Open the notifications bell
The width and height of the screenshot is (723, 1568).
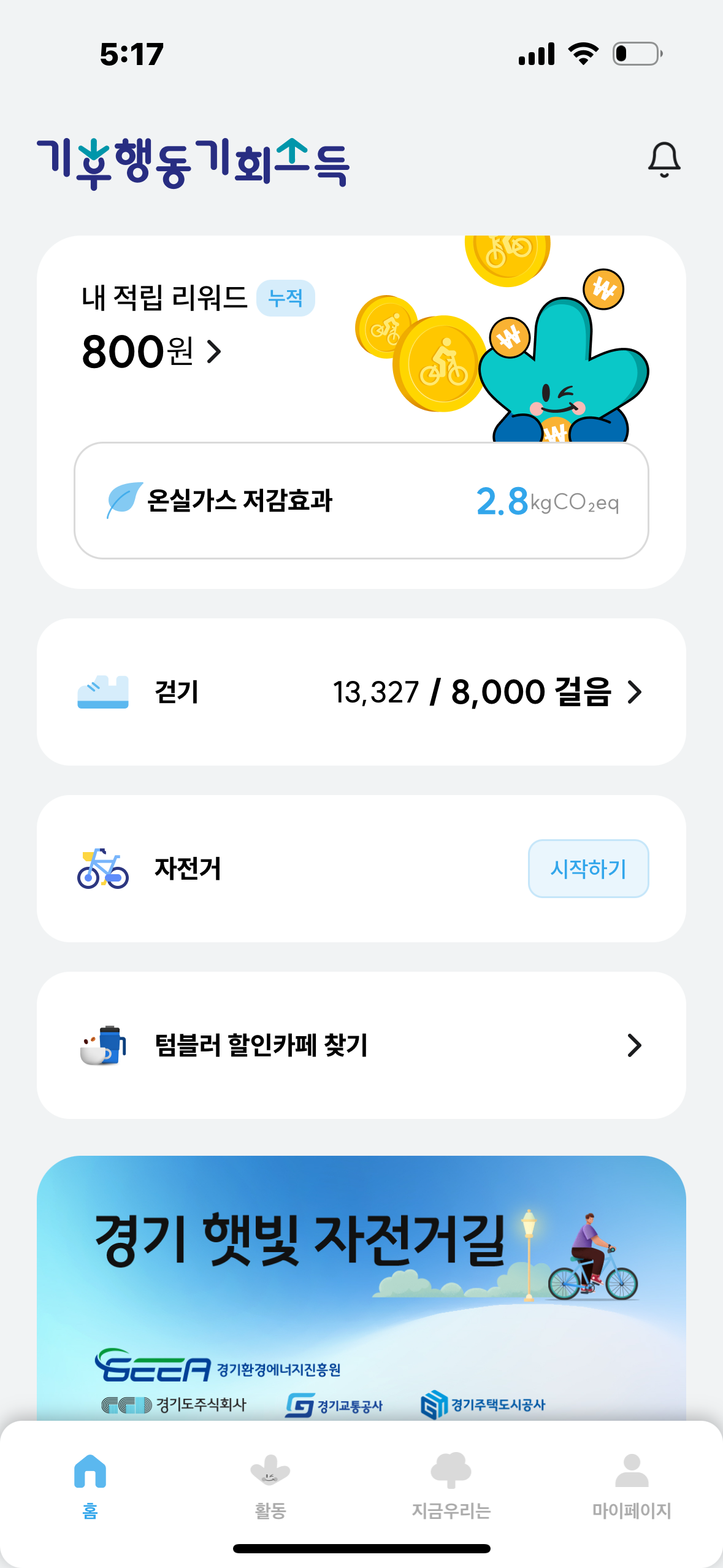click(x=664, y=160)
